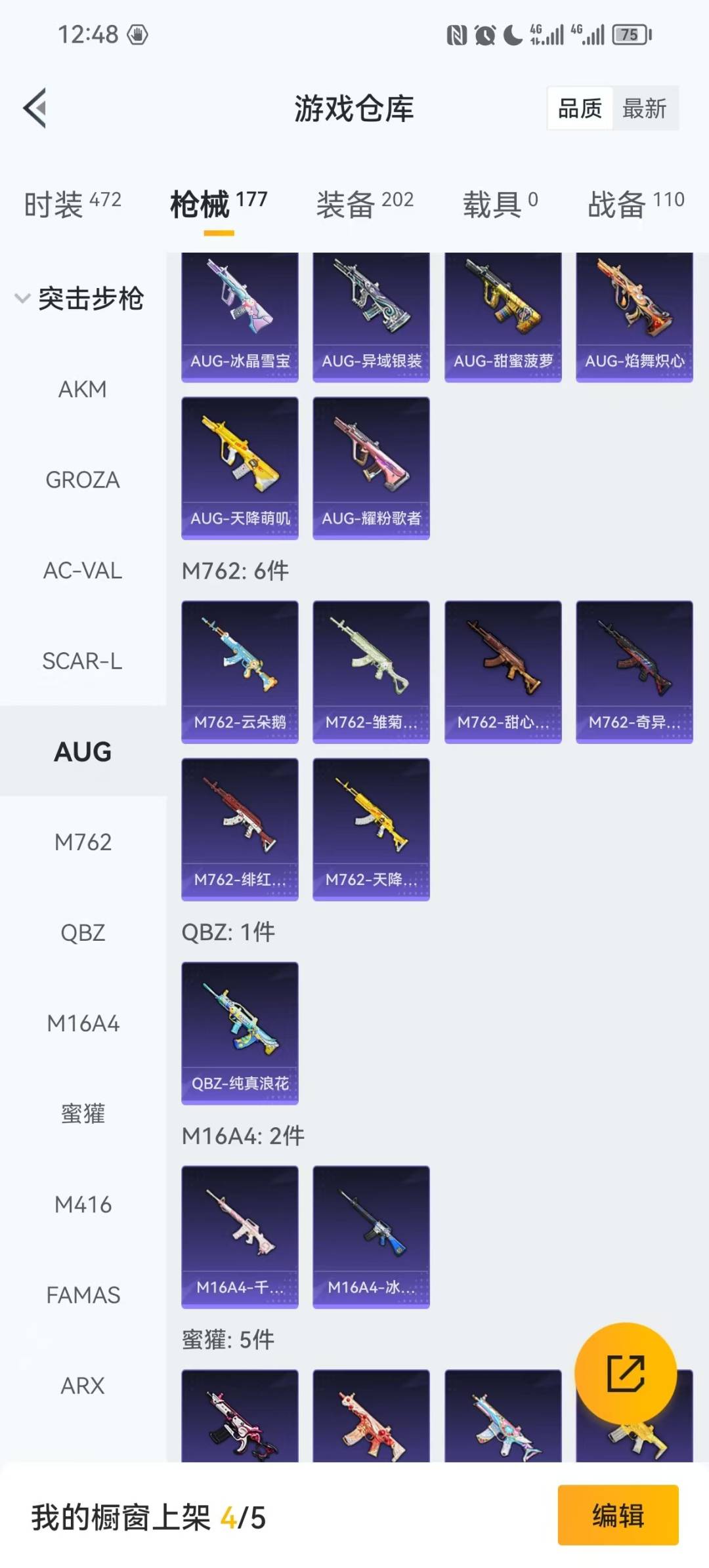This screenshot has width=709, height=1568.
Task: Jump to SCAR-L weapons
Action: point(83,661)
